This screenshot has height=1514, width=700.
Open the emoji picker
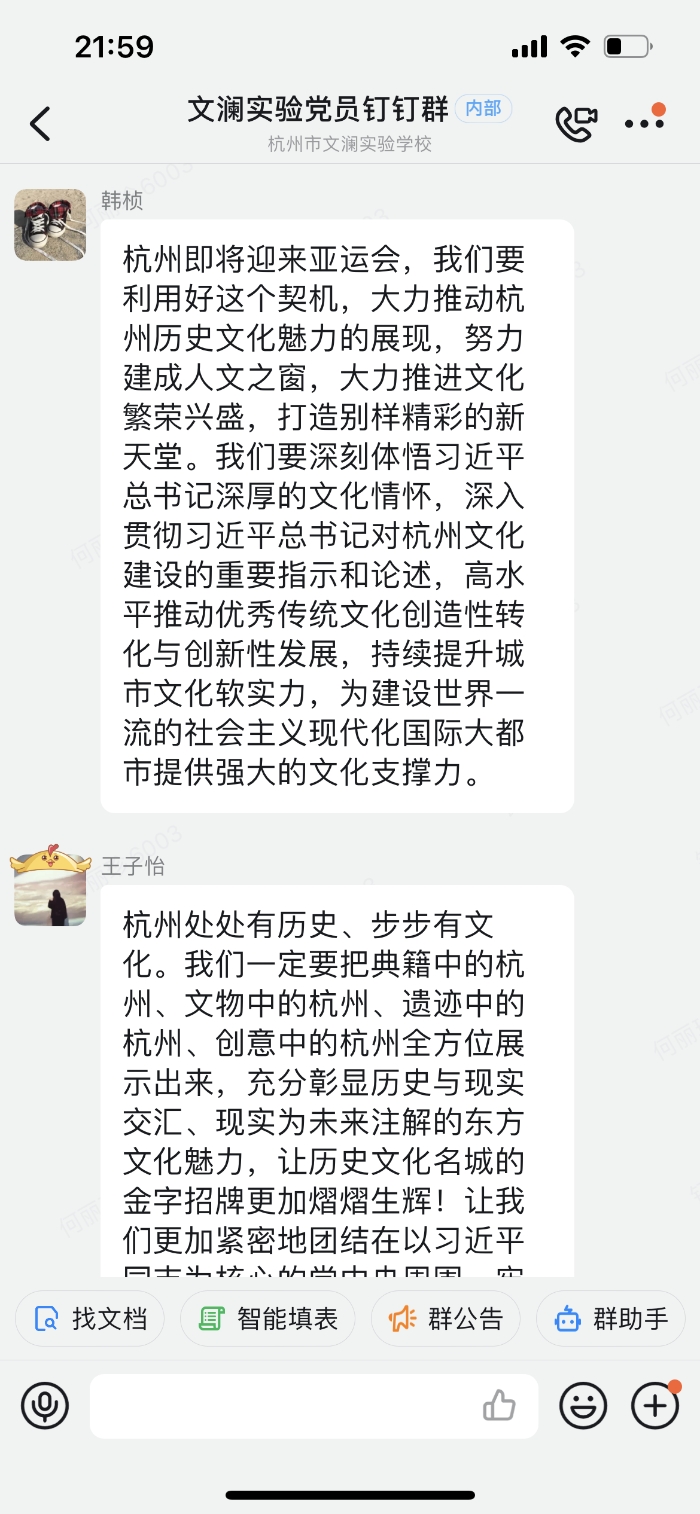click(583, 1406)
